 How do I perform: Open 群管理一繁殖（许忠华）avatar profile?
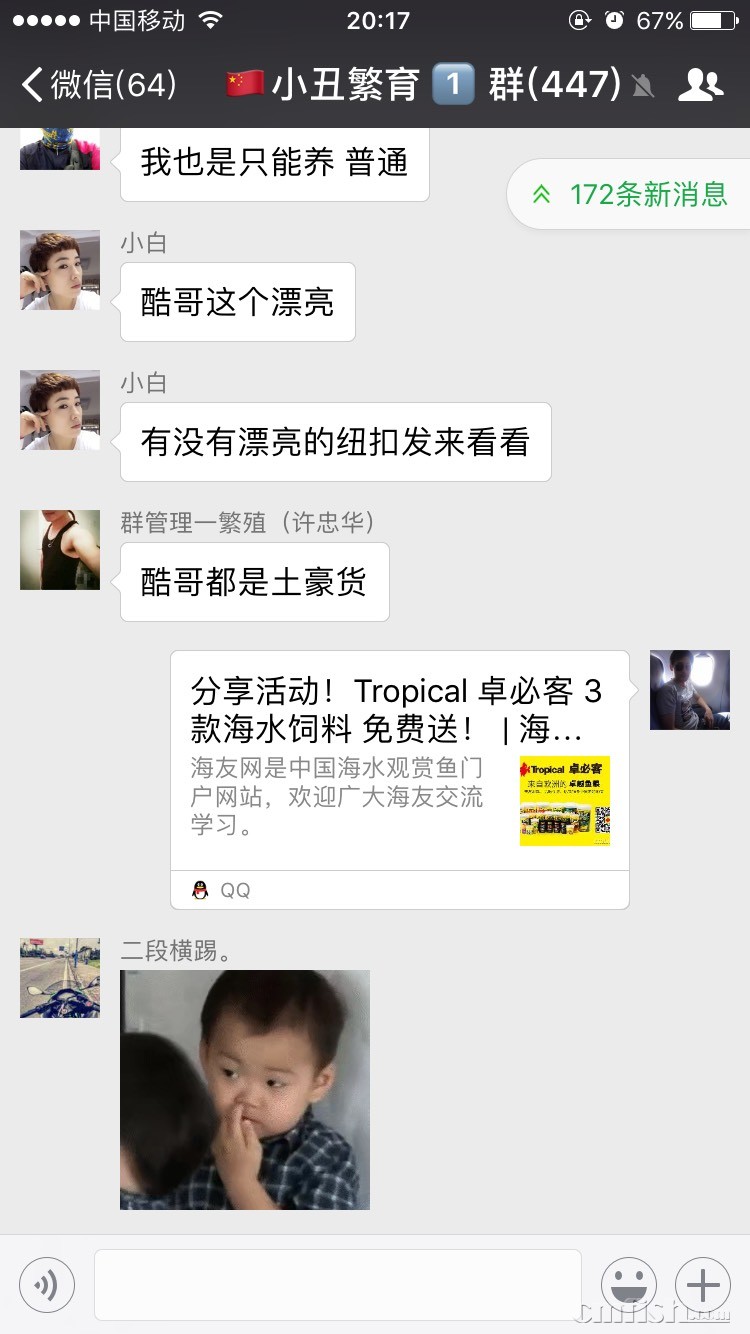pyautogui.click(x=60, y=550)
